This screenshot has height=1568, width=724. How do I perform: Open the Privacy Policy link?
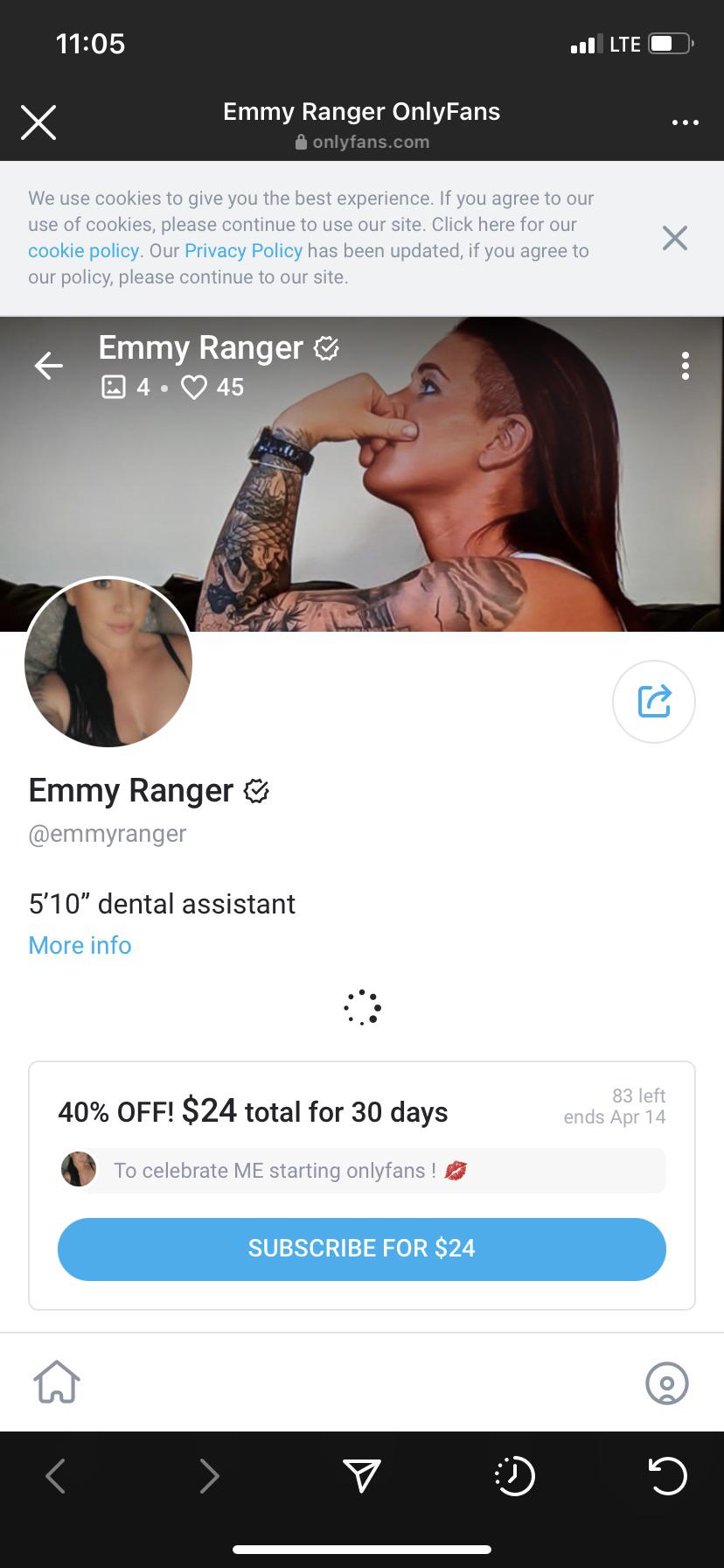243,251
